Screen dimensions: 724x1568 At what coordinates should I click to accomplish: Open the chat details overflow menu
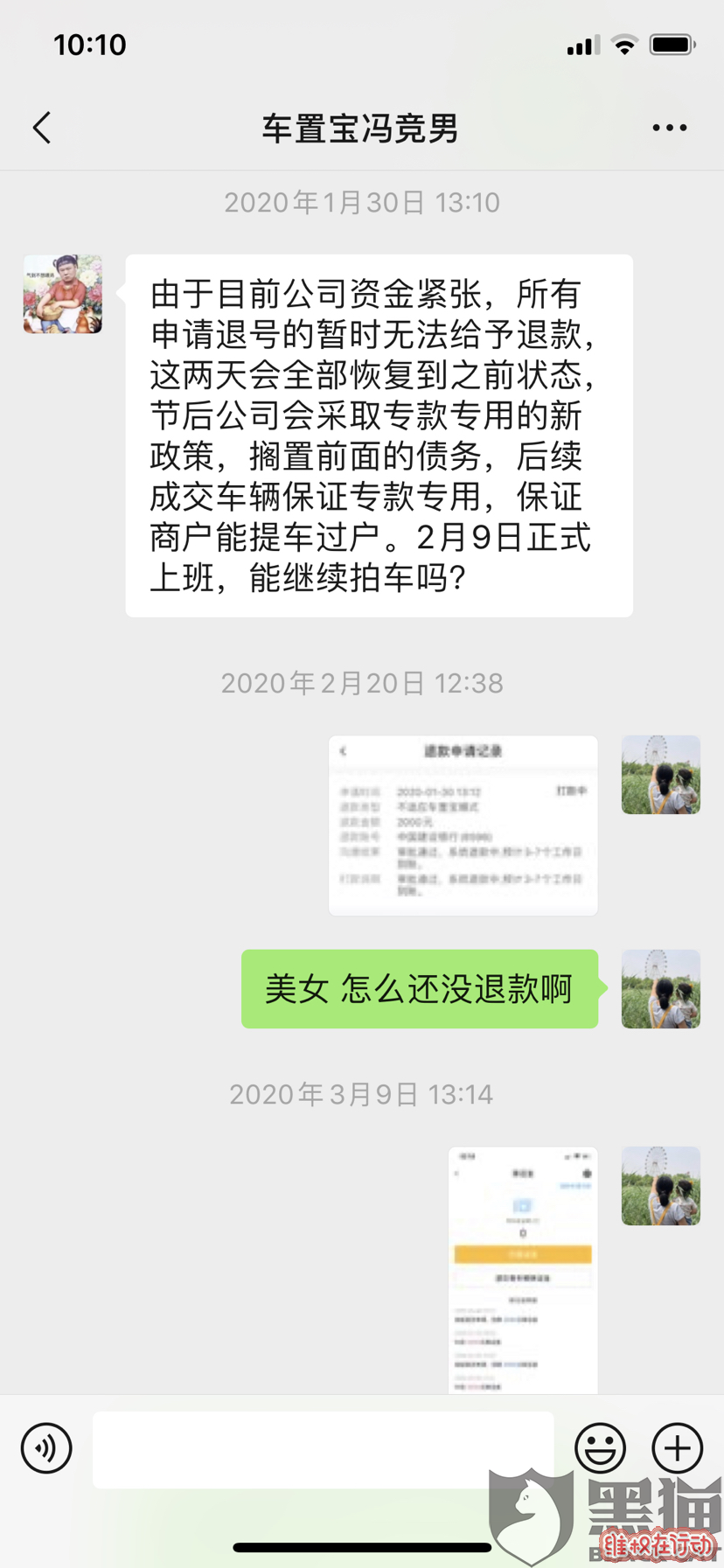coord(669,128)
